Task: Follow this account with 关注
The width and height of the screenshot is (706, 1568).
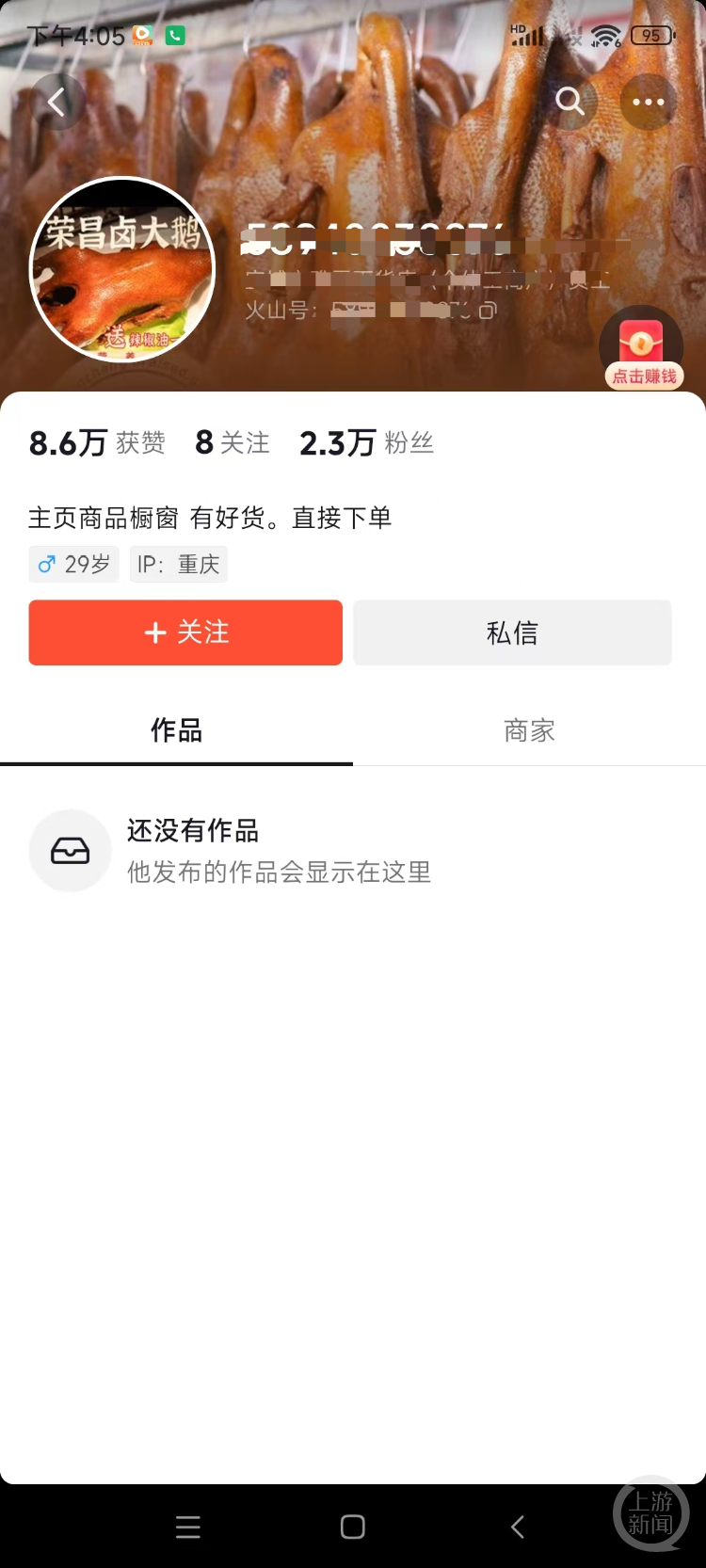Action: pyautogui.click(x=185, y=632)
